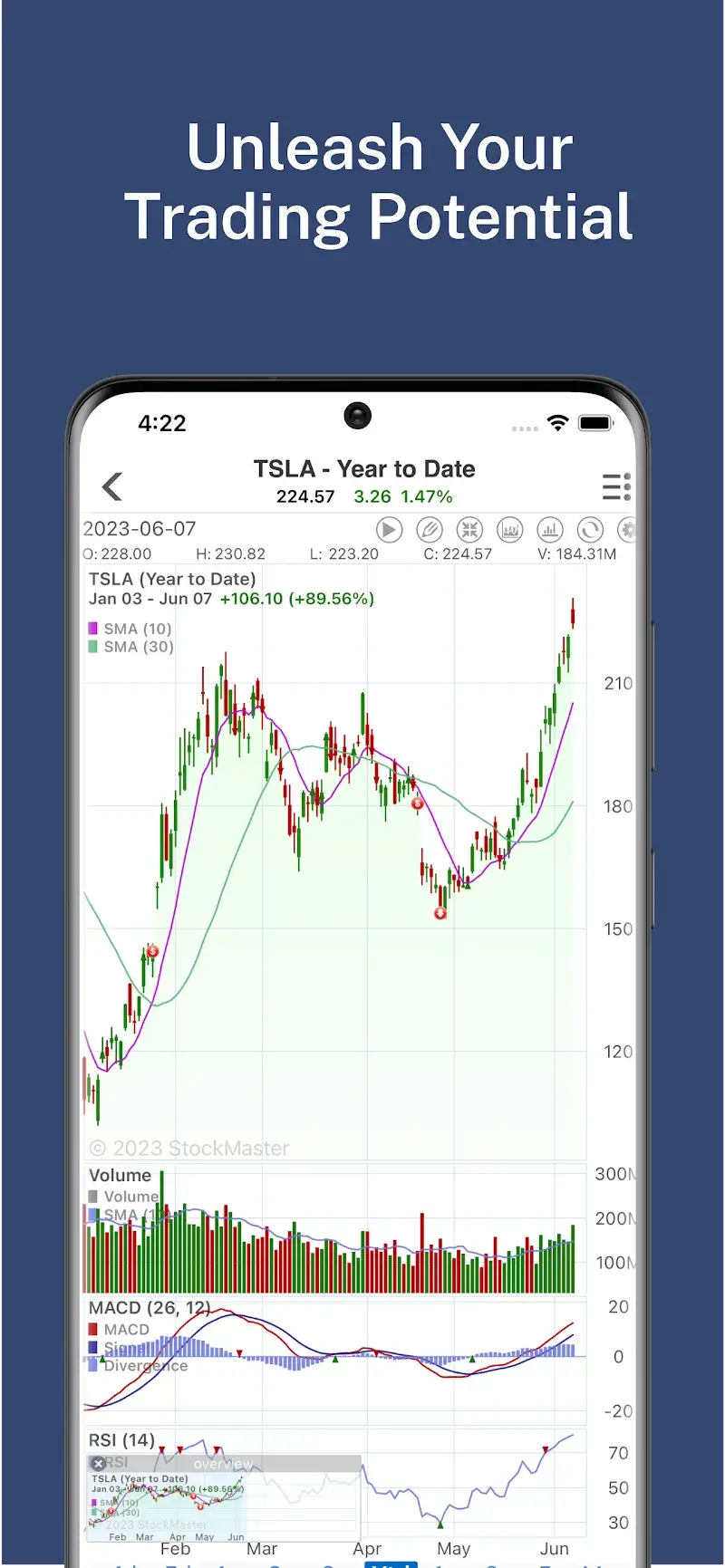The height and width of the screenshot is (1568, 725).
Task: Click the fit-to-screen arrows icon
Action: tap(469, 530)
